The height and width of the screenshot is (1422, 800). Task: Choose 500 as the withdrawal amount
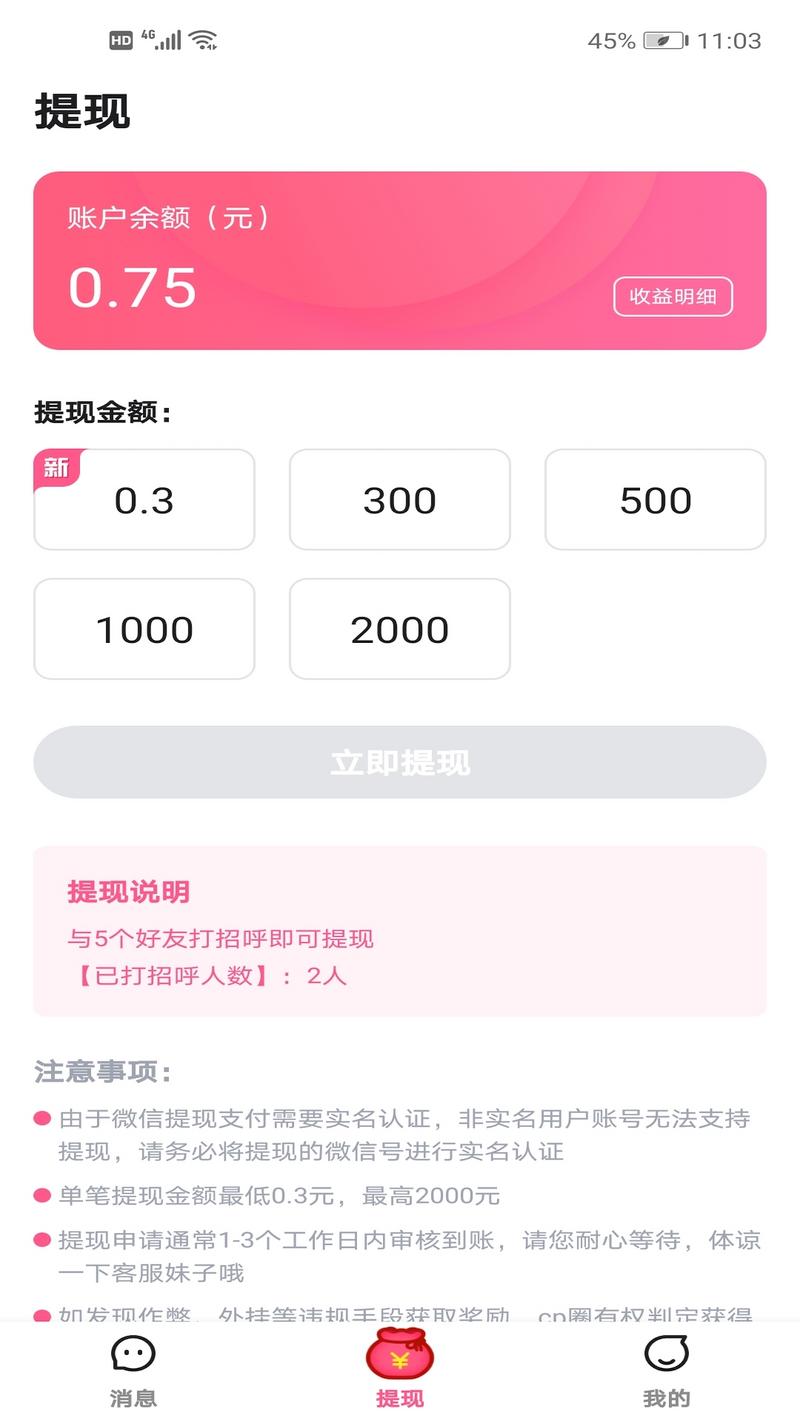tap(655, 500)
